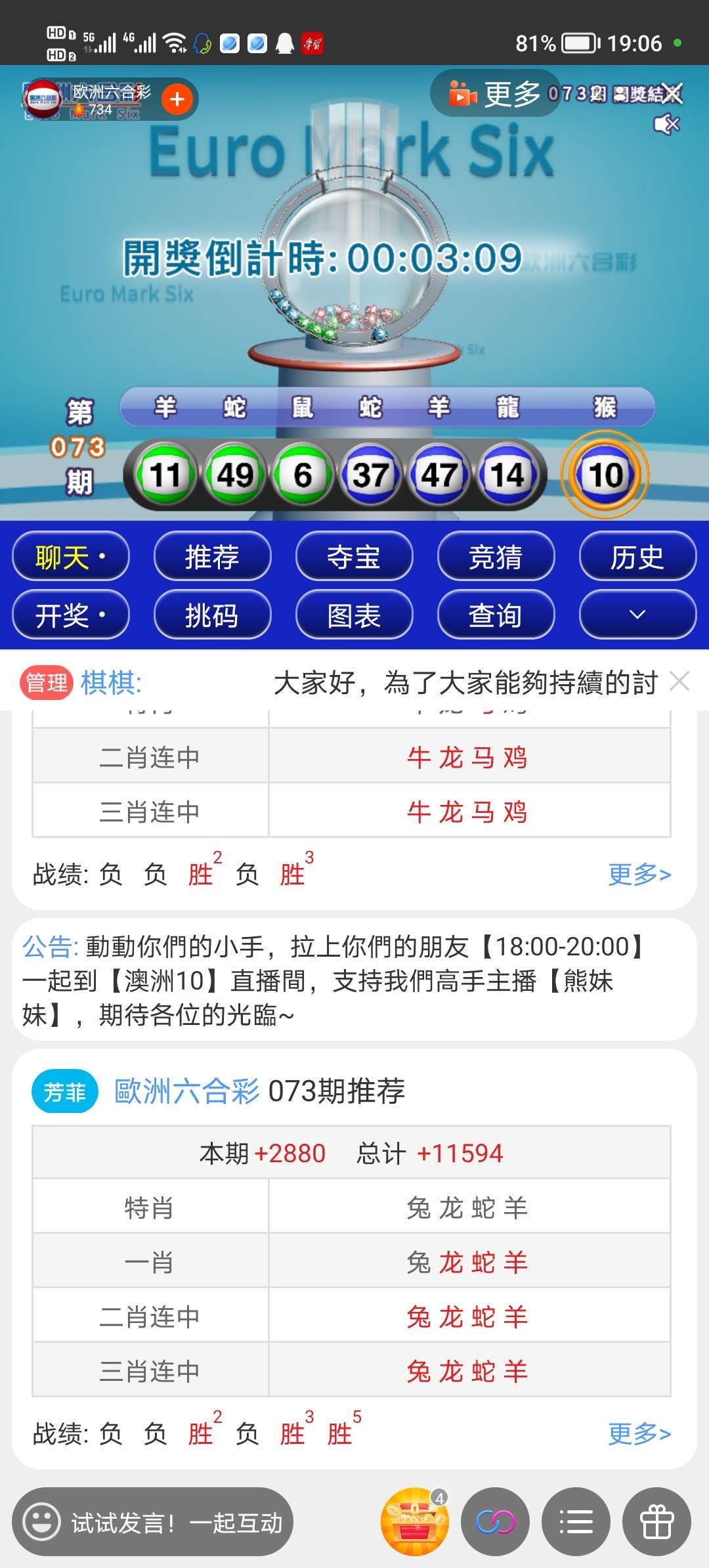The width and height of the screenshot is (709, 1568).
Task: Open the gift box icon
Action: [x=656, y=1521]
